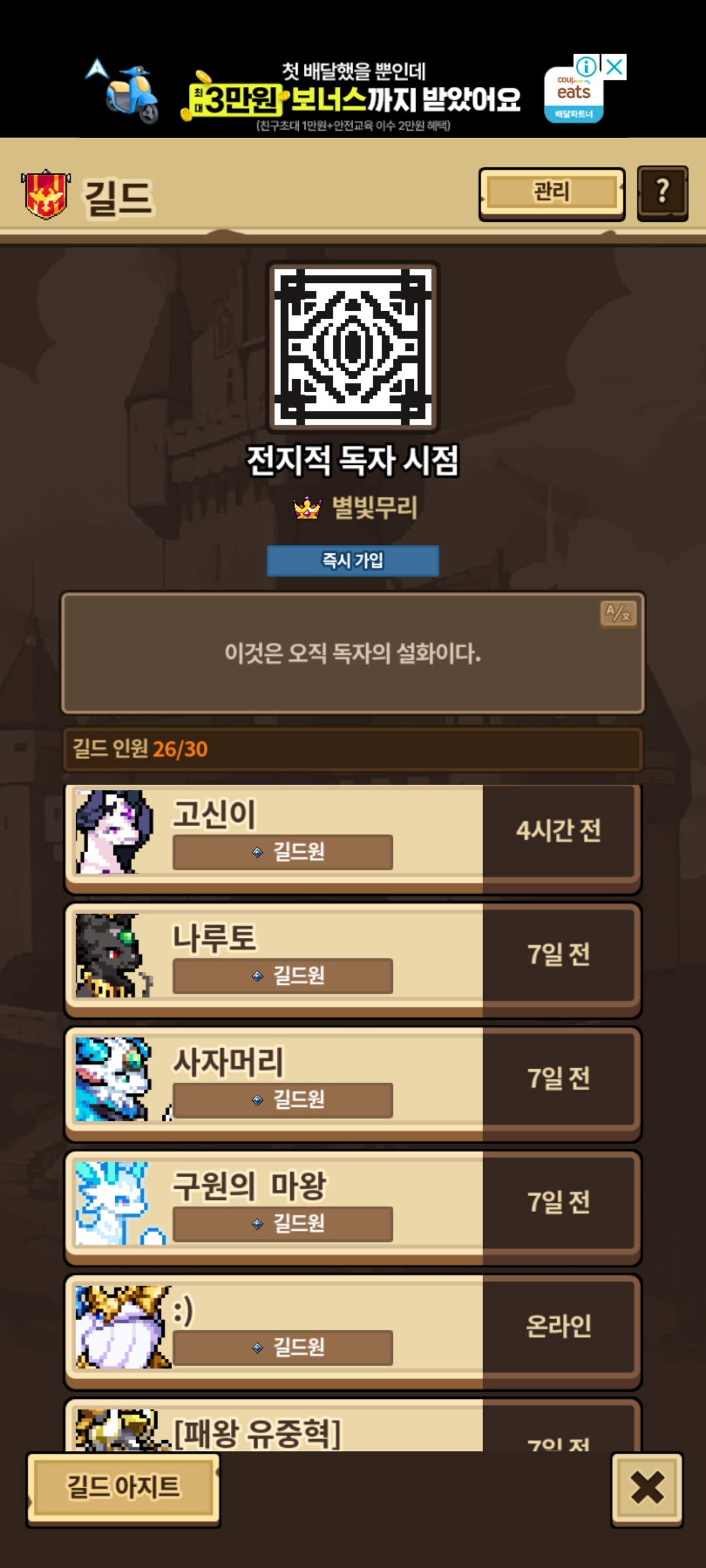
Task: Open the question mark help button
Action: coord(662,193)
